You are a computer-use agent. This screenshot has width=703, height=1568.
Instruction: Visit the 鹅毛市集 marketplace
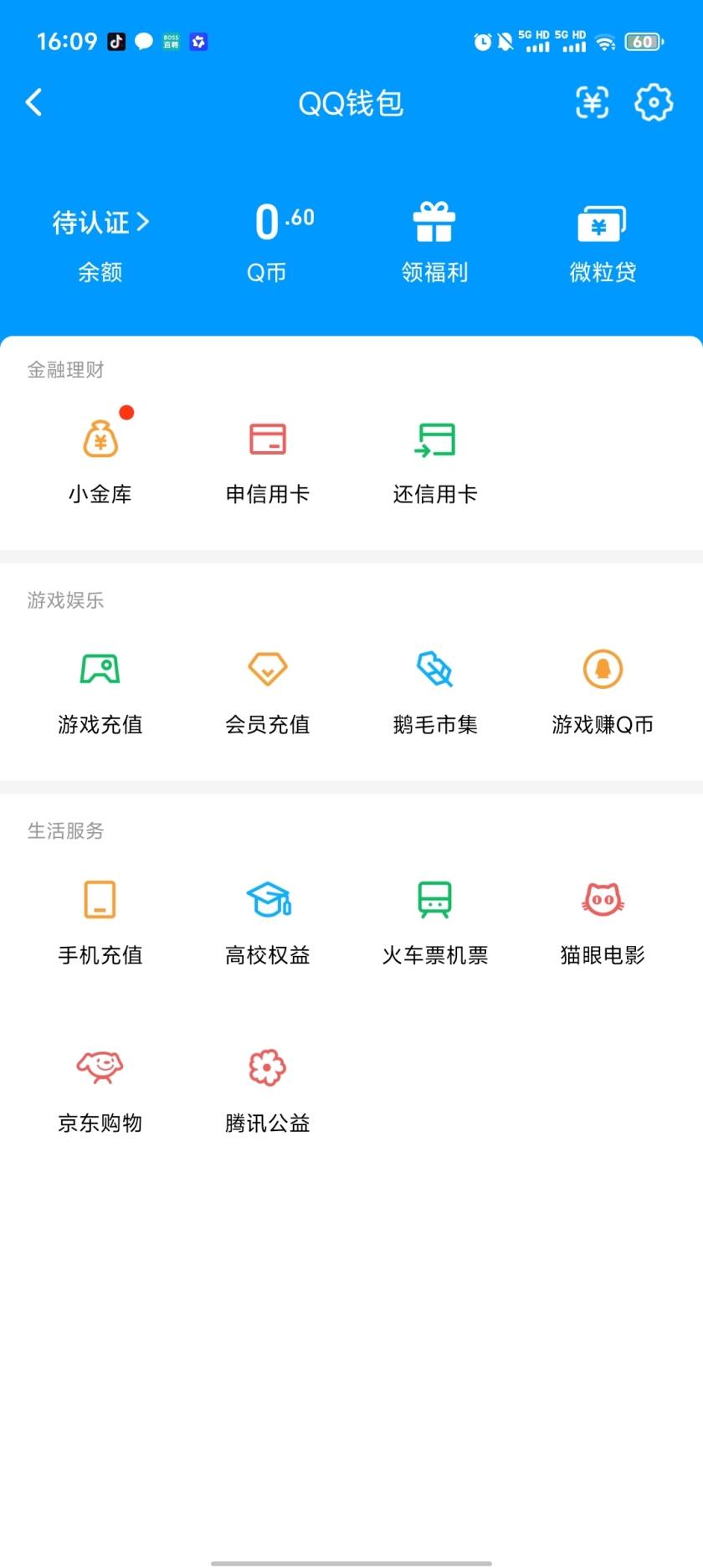click(x=434, y=688)
